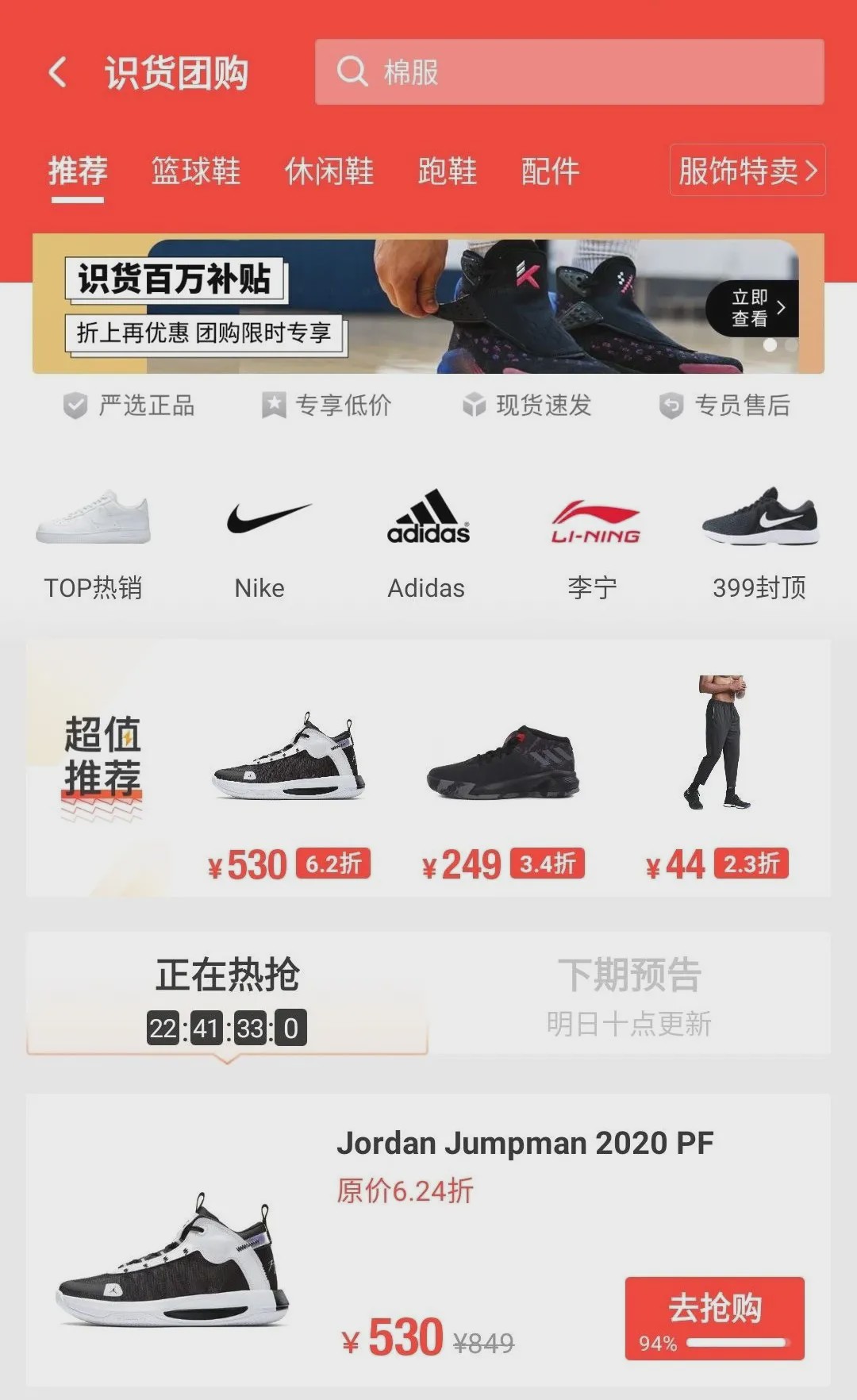This screenshot has width=857, height=1400.
Task: Click the 专员售后 service icon
Action: (x=669, y=405)
